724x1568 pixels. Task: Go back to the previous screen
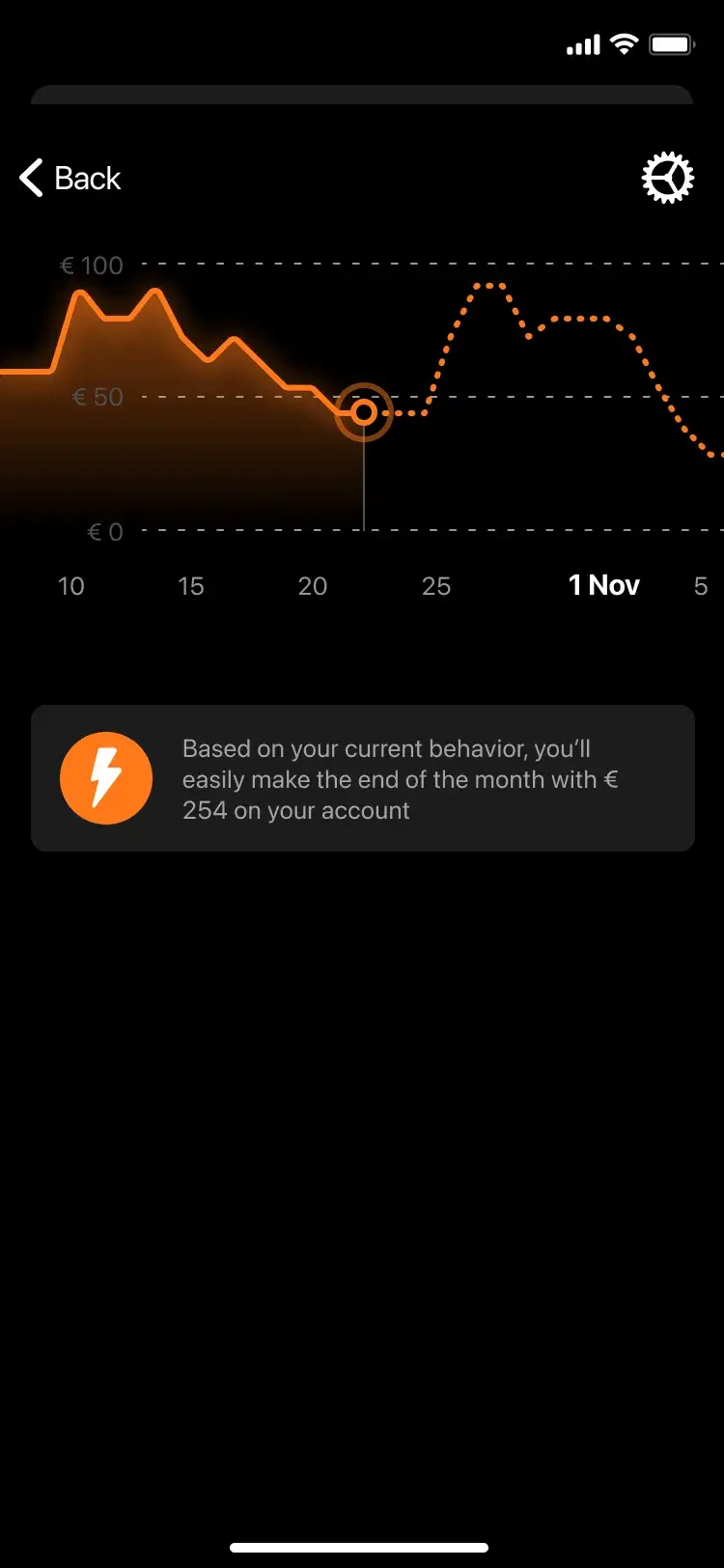click(70, 179)
